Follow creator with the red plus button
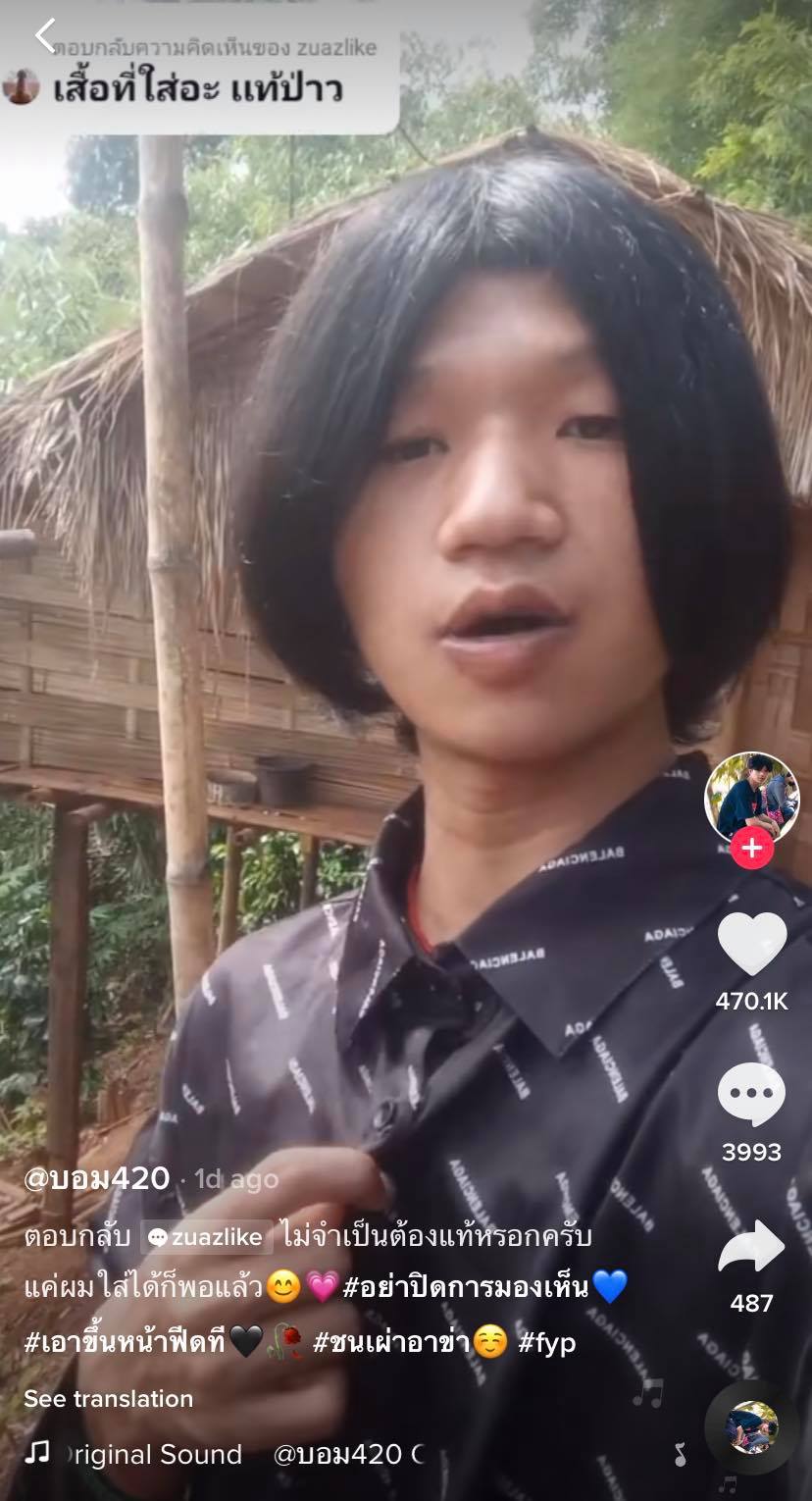The height and width of the screenshot is (1501, 812). (x=752, y=849)
